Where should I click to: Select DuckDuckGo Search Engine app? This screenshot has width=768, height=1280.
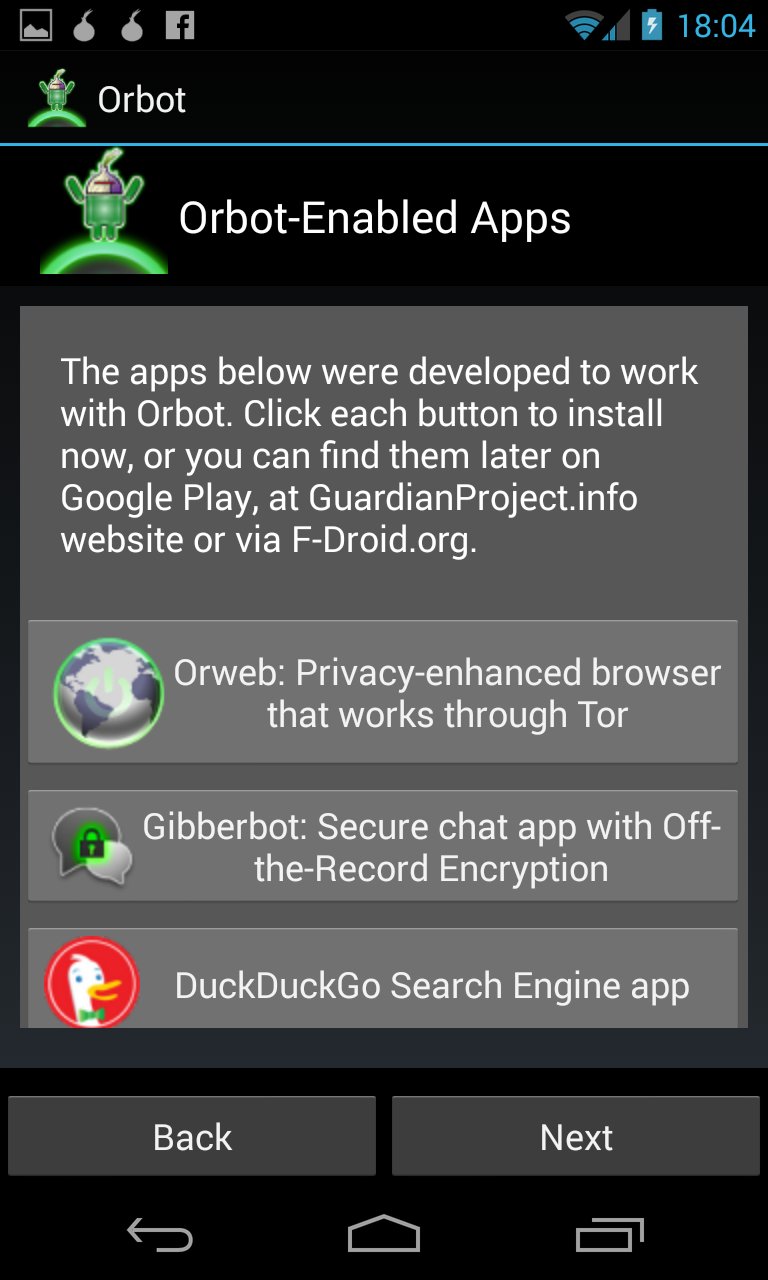[383, 980]
